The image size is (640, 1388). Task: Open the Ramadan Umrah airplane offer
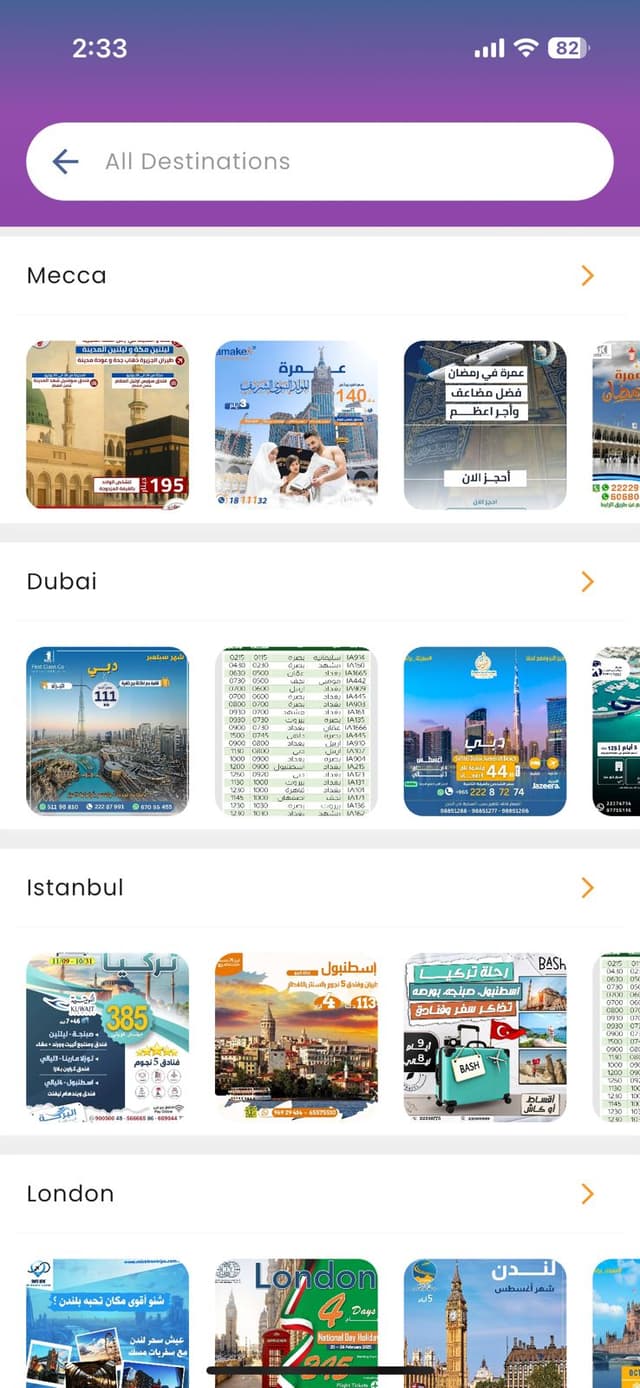485,425
